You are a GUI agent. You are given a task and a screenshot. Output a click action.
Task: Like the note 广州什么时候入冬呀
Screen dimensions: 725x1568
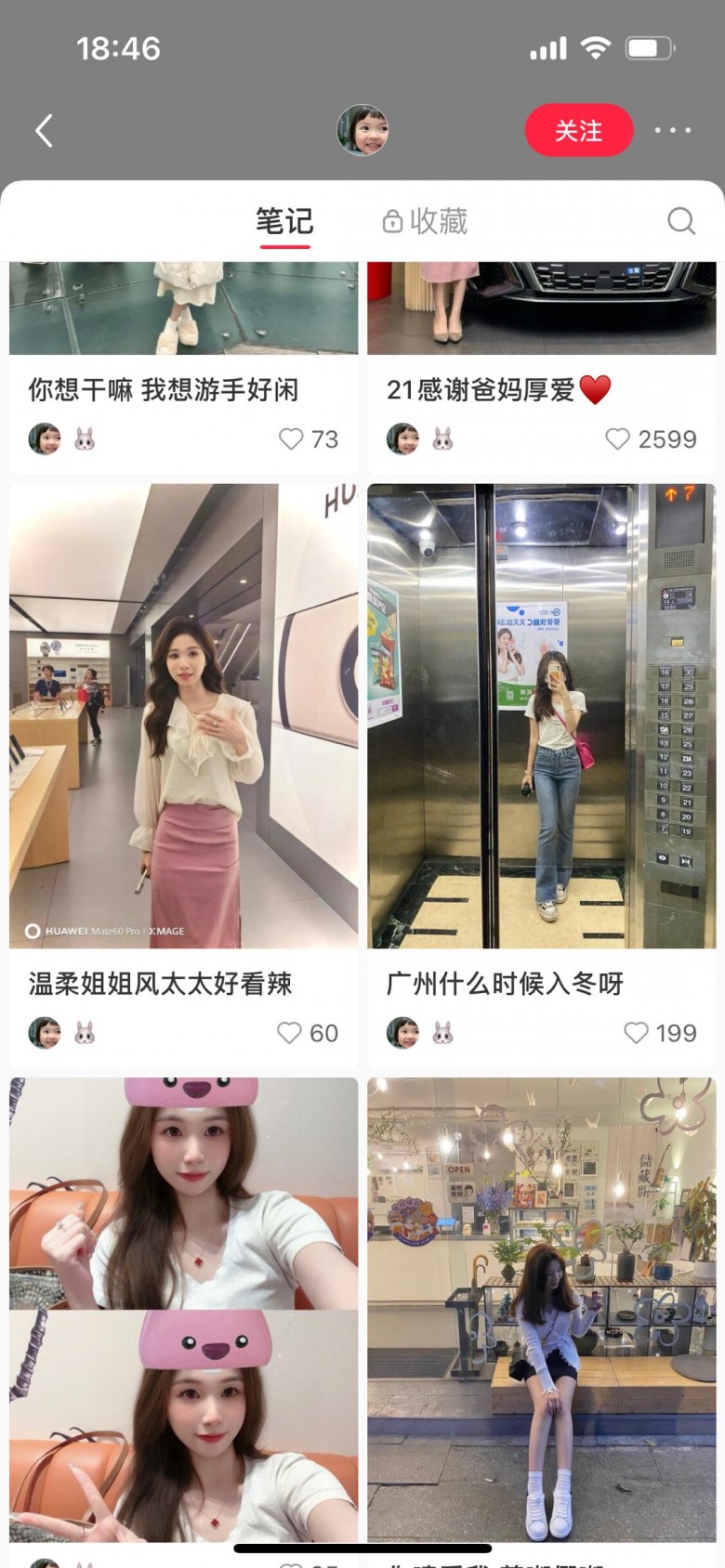pyautogui.click(x=636, y=1033)
